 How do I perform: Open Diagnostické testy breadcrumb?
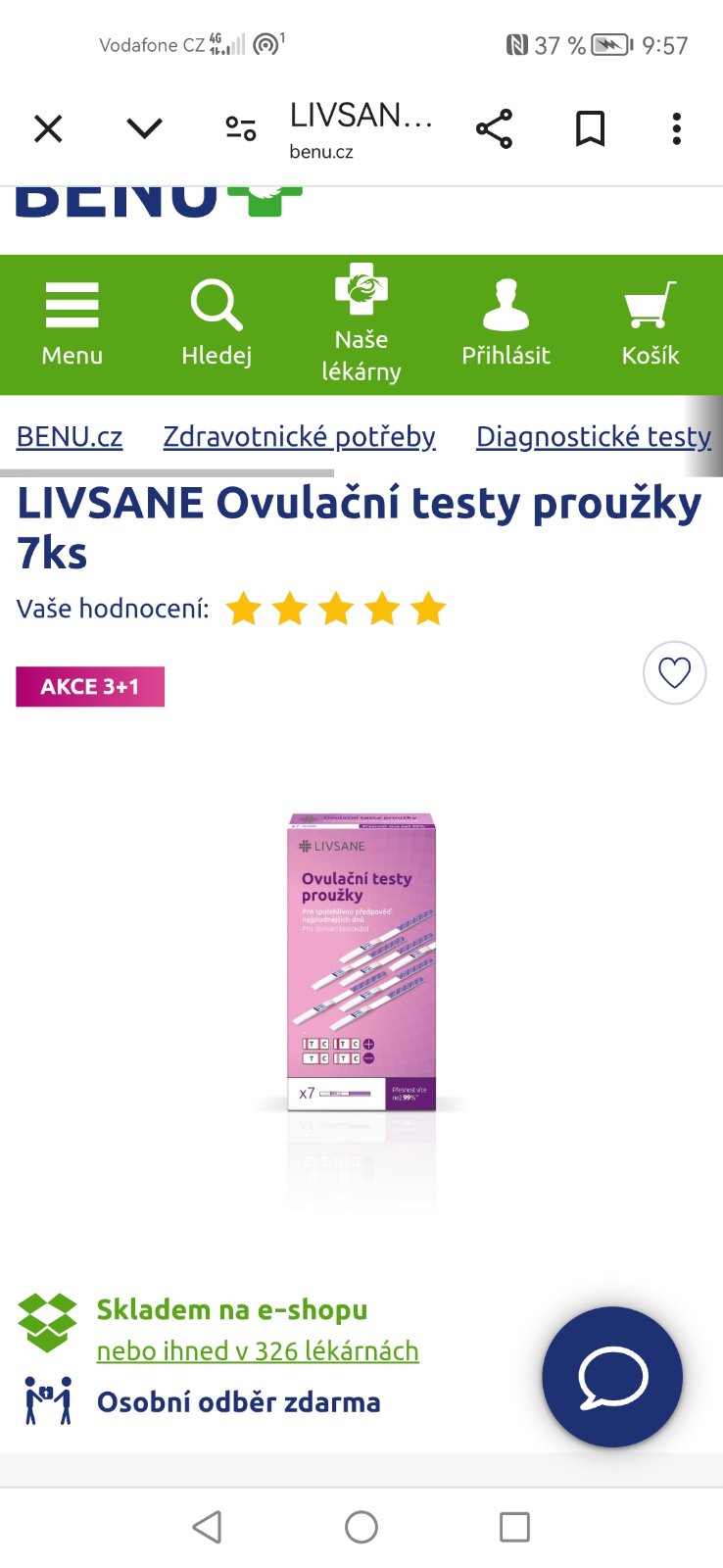tap(593, 436)
